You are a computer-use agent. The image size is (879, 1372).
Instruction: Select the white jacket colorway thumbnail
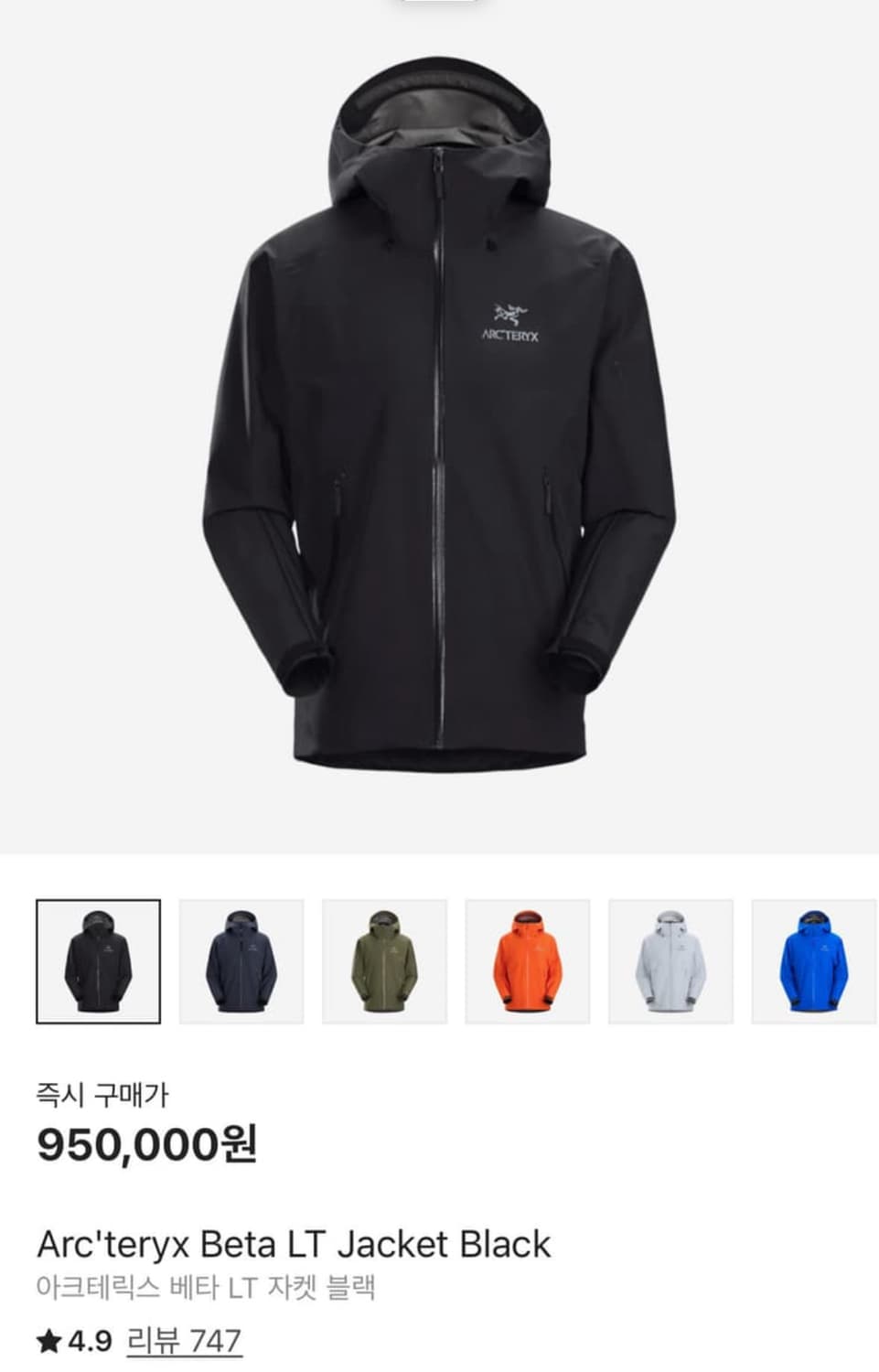pos(670,959)
